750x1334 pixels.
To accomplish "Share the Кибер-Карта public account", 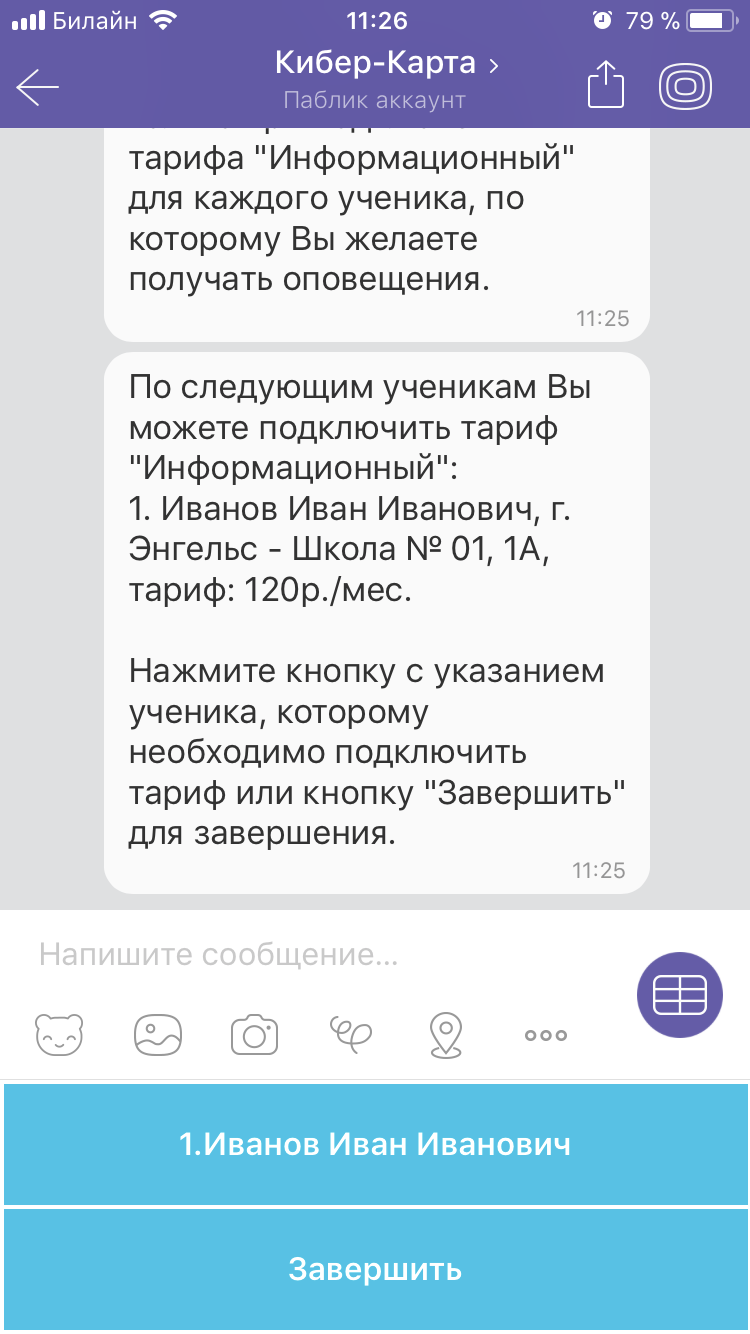I will pyautogui.click(x=605, y=84).
